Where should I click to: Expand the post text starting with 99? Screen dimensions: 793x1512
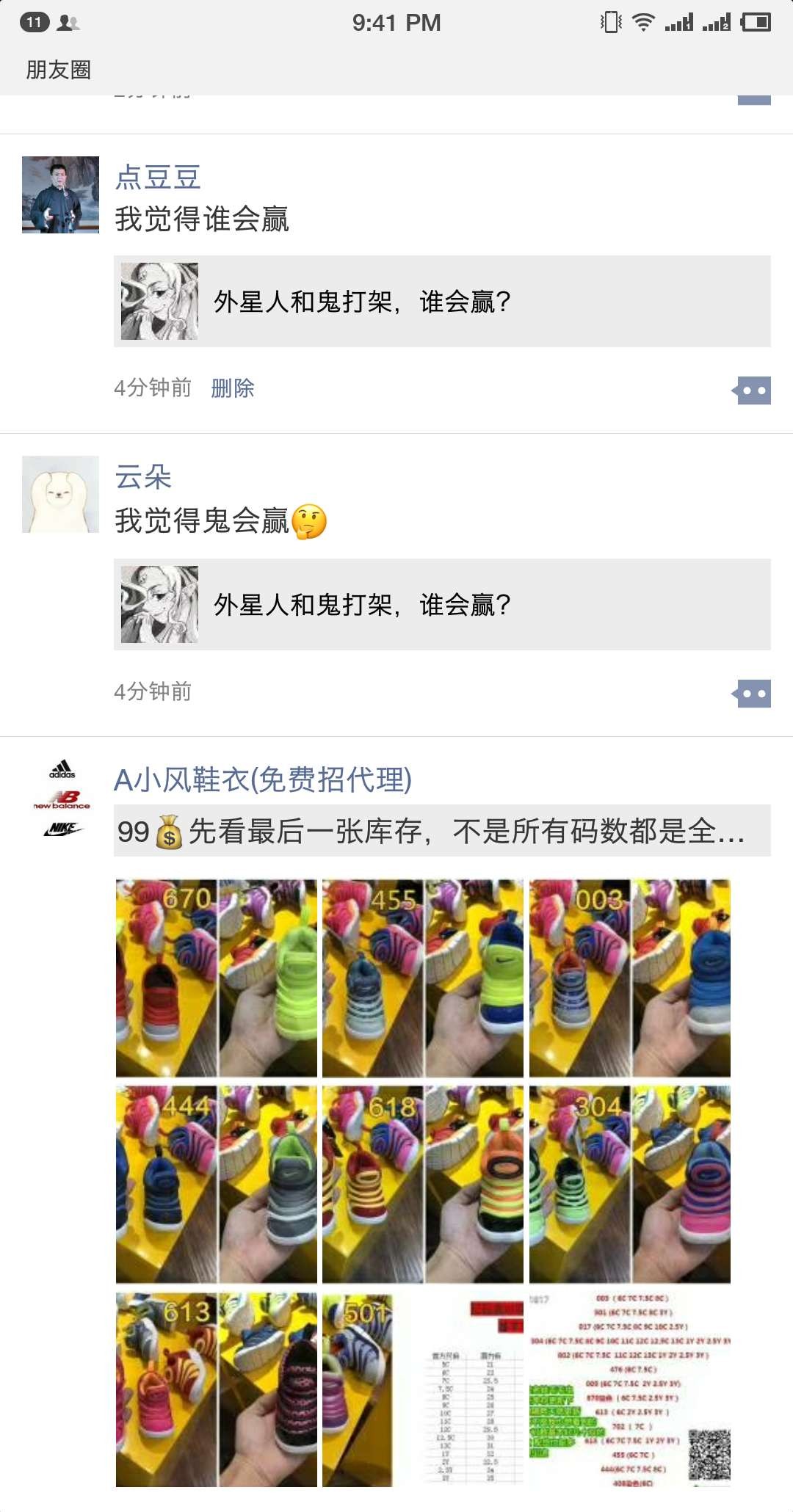click(442, 831)
